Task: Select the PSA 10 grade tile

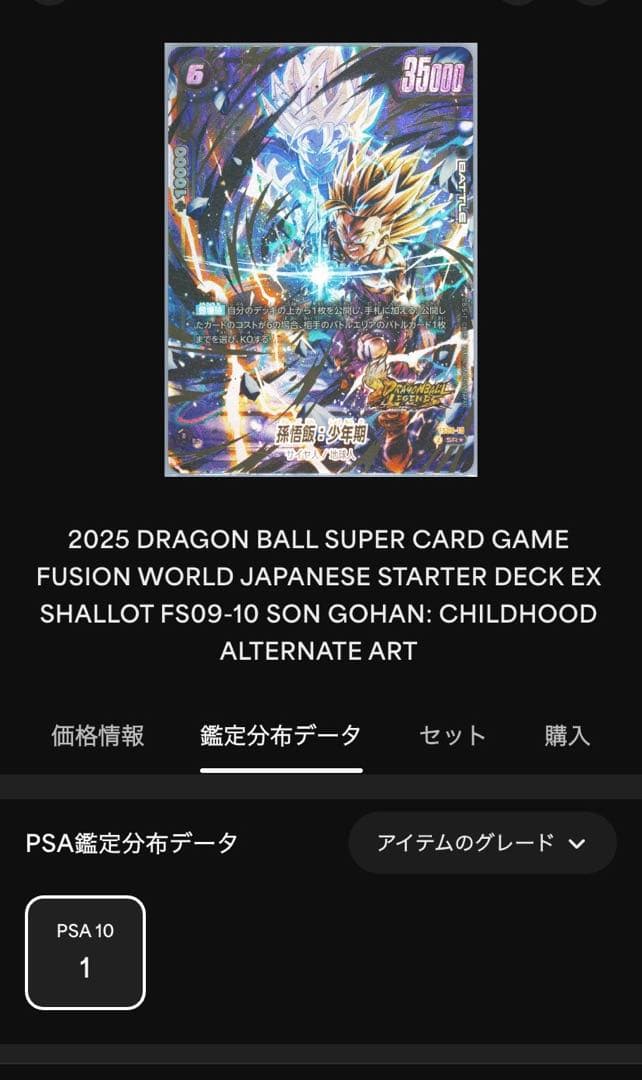Action: point(85,952)
